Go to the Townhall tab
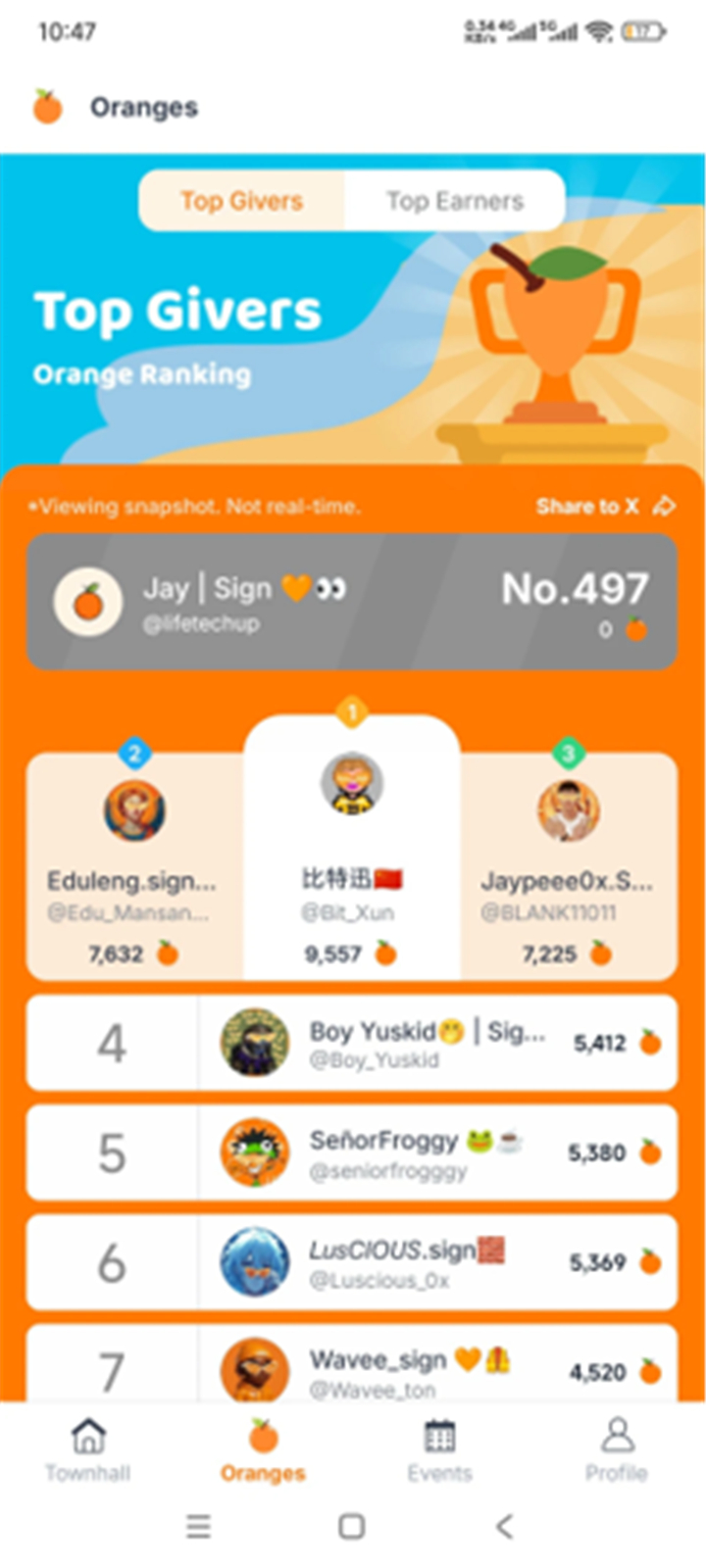Viewport: 706px width, 1568px height. [88, 1450]
